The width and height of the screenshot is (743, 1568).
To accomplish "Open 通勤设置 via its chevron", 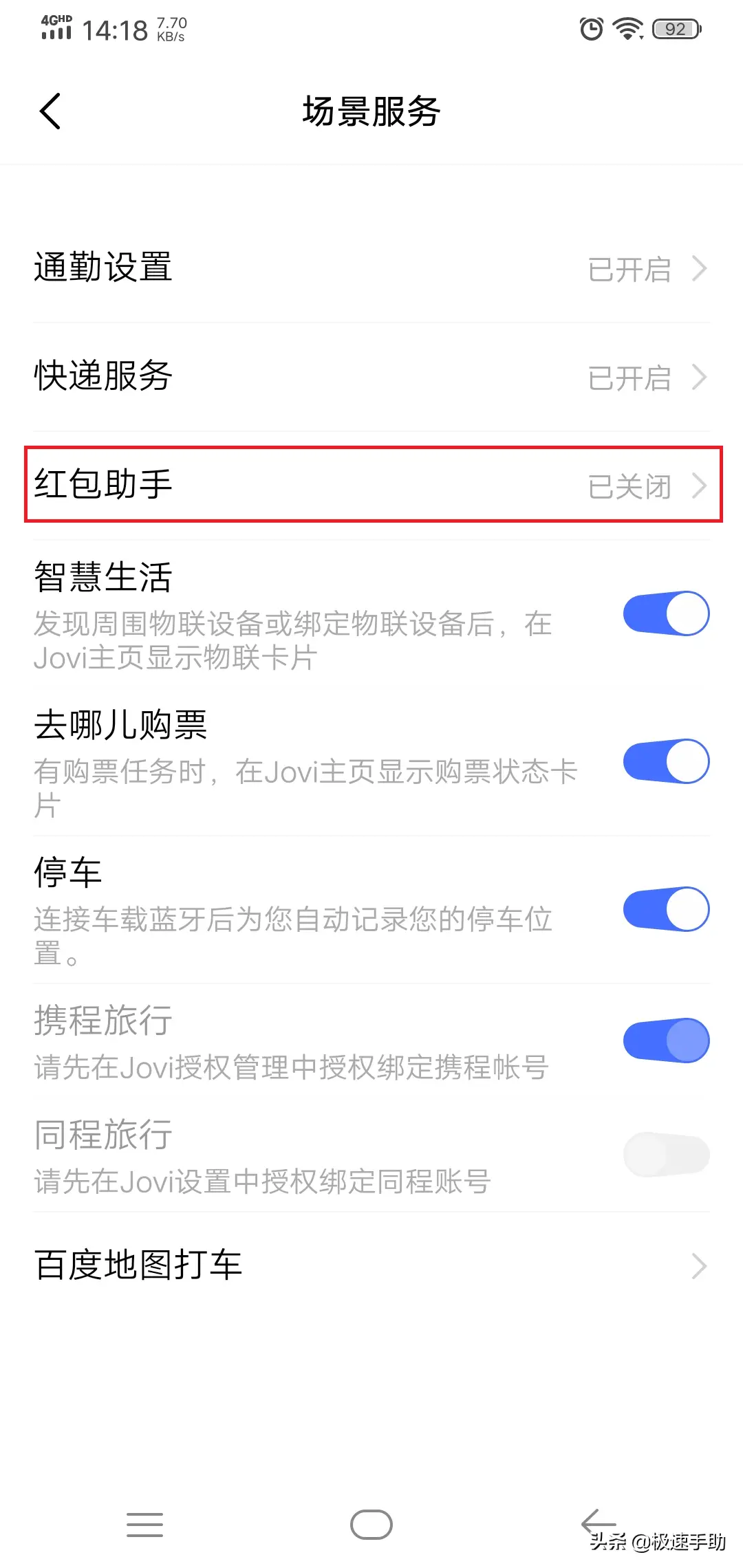I will click(x=700, y=270).
